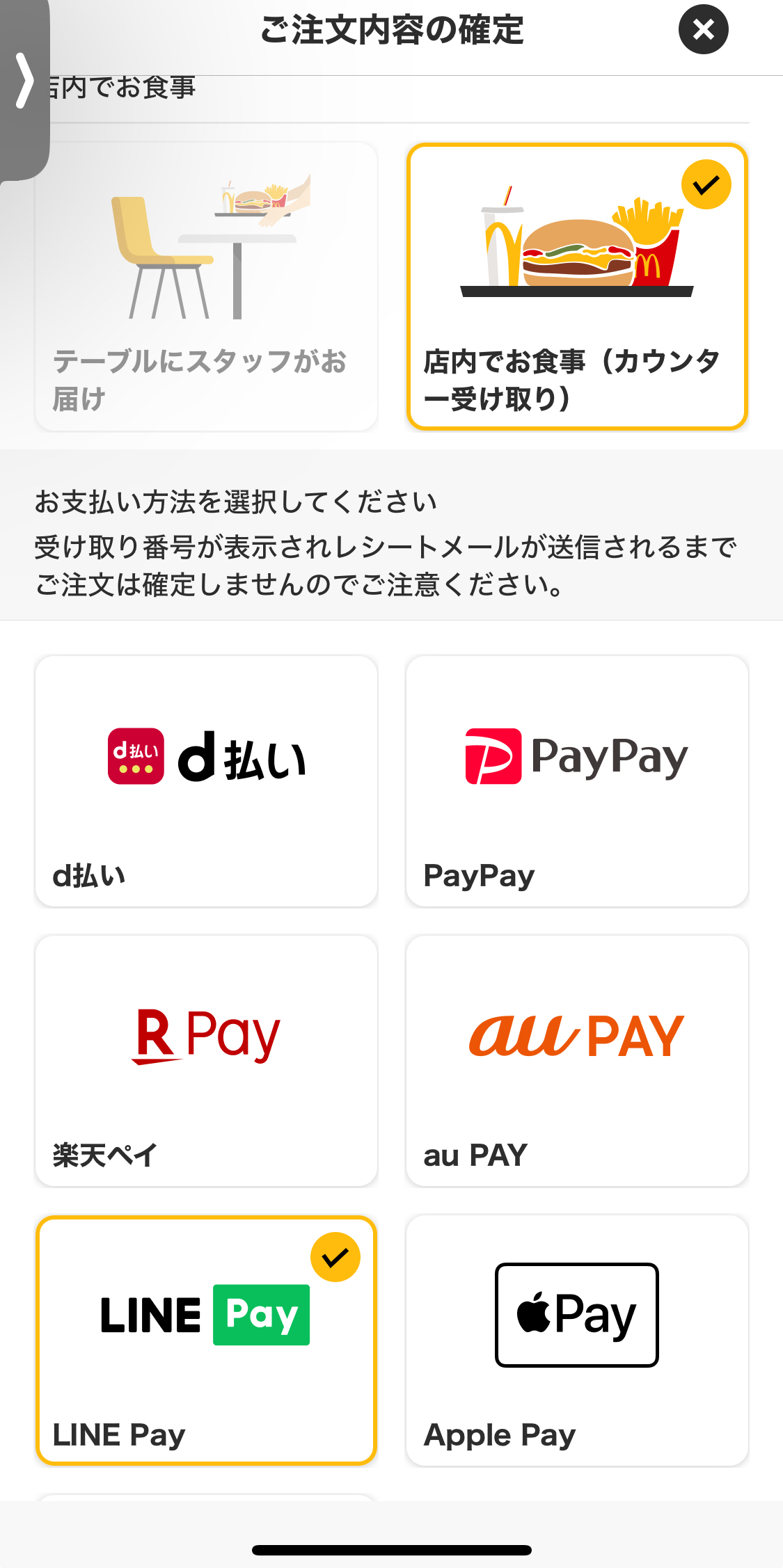Viewport: 783px width, 1568px height.
Task: Choose eat-in with counter pickup
Action: [x=577, y=287]
